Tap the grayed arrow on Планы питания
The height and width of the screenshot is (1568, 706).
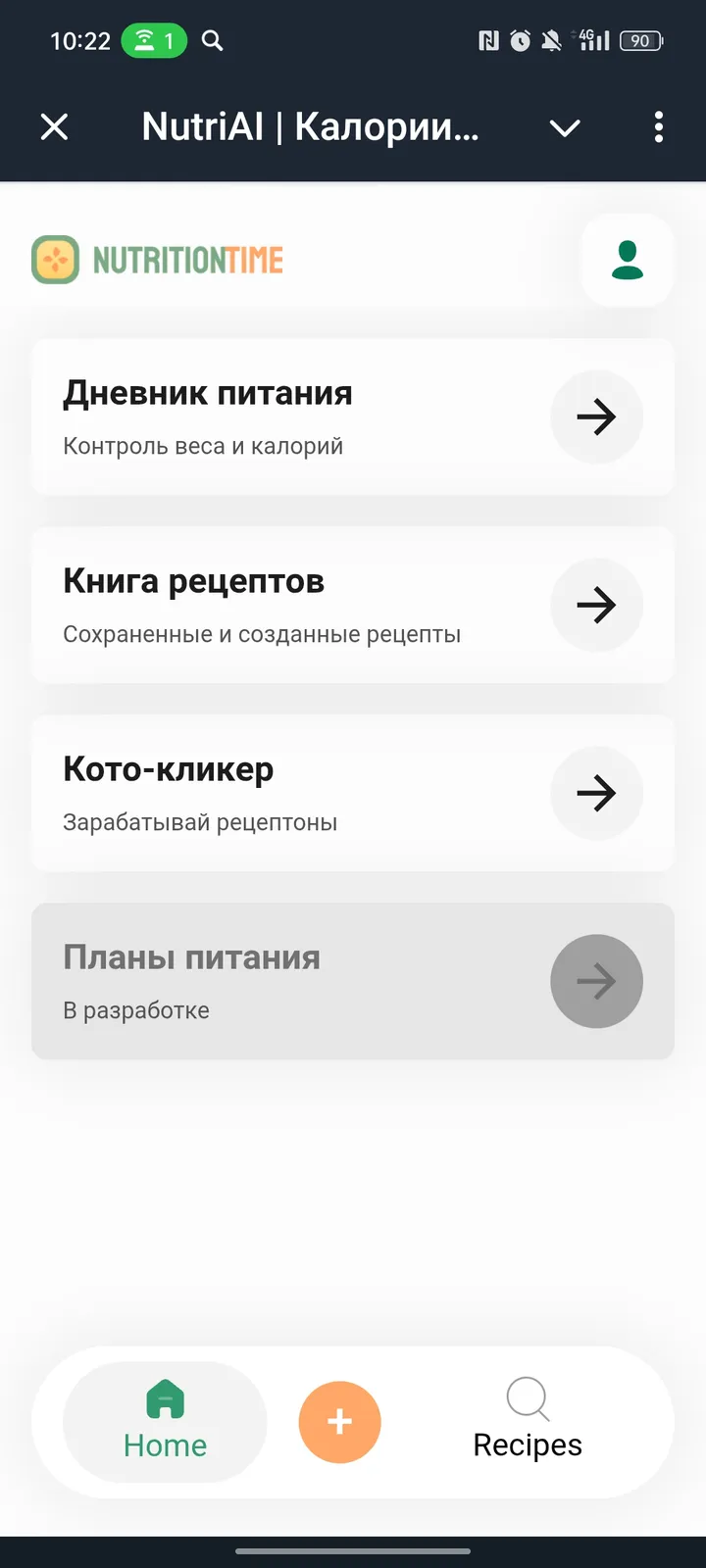pyautogui.click(x=596, y=981)
